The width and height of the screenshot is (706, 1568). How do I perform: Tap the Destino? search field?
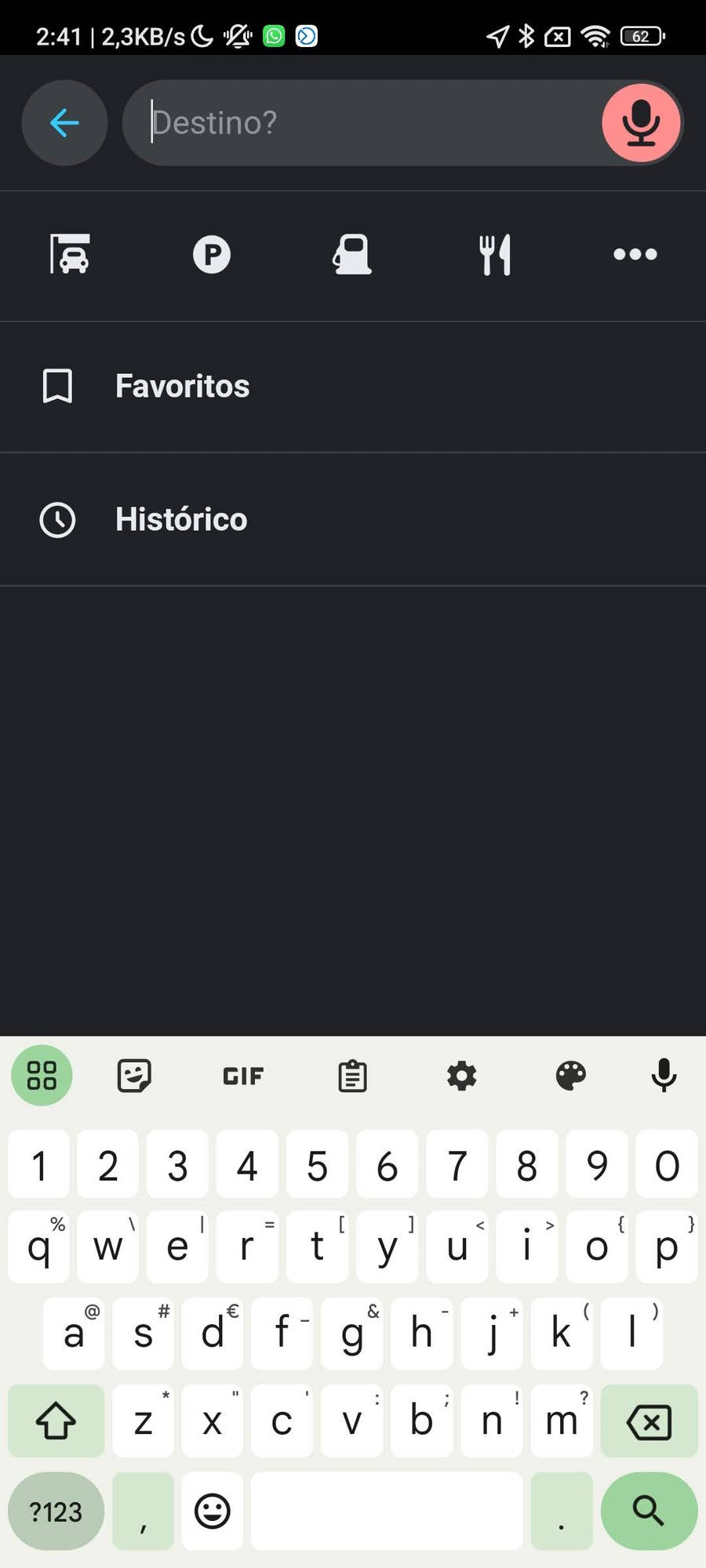pos(362,122)
